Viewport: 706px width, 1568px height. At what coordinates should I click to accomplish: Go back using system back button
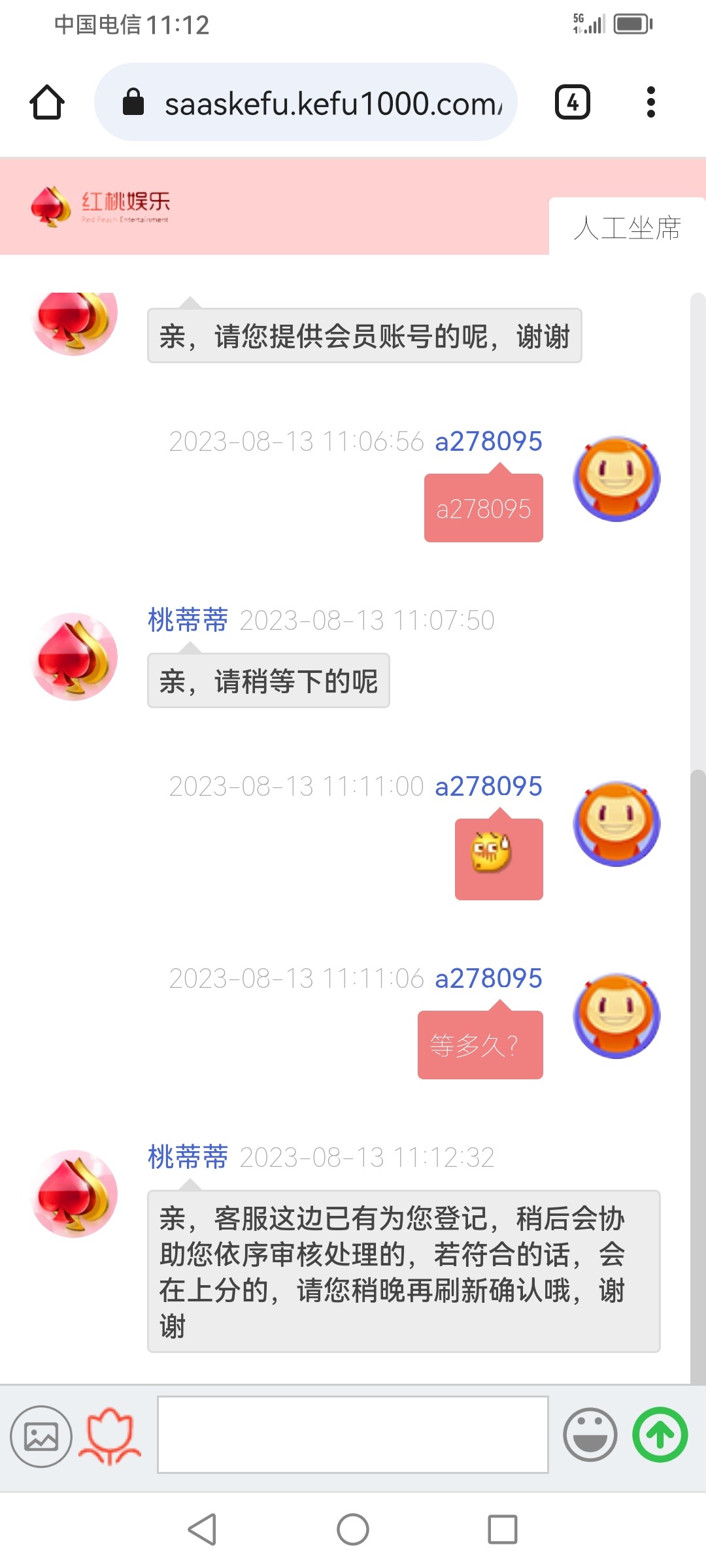pos(203,1529)
